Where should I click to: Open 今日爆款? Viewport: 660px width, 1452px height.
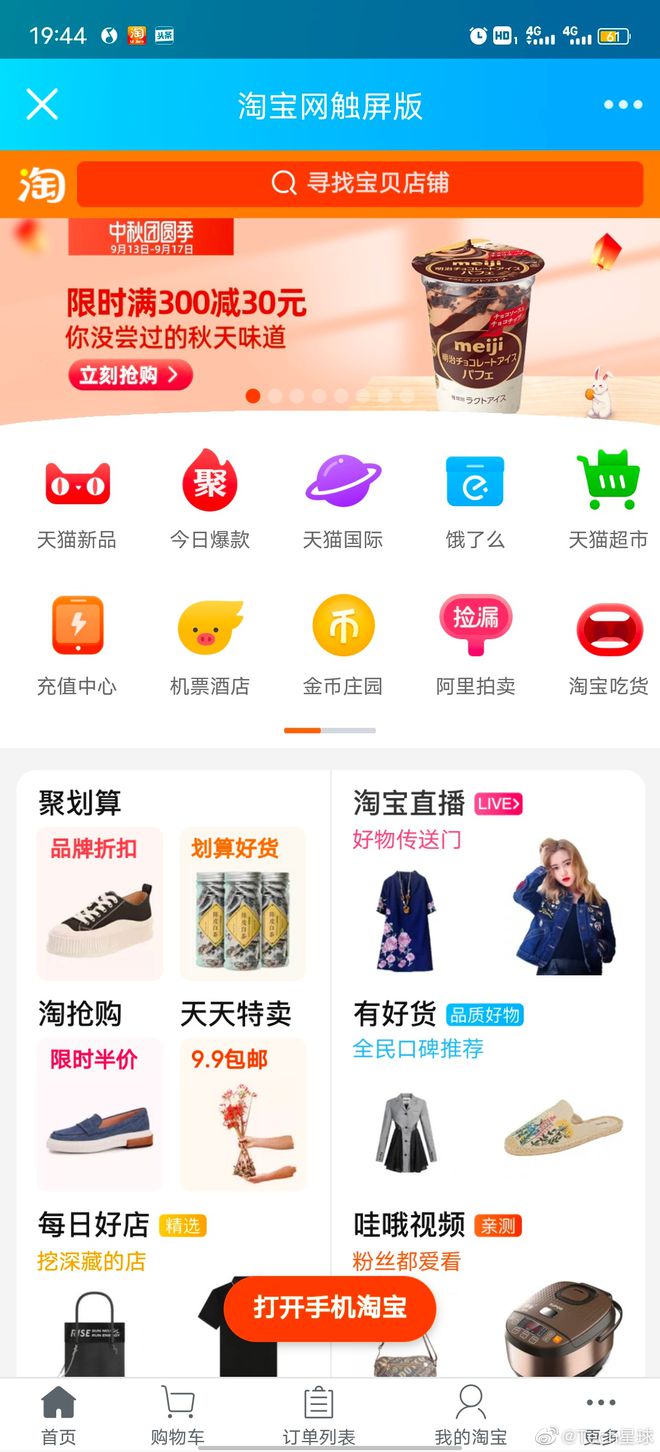[210, 500]
